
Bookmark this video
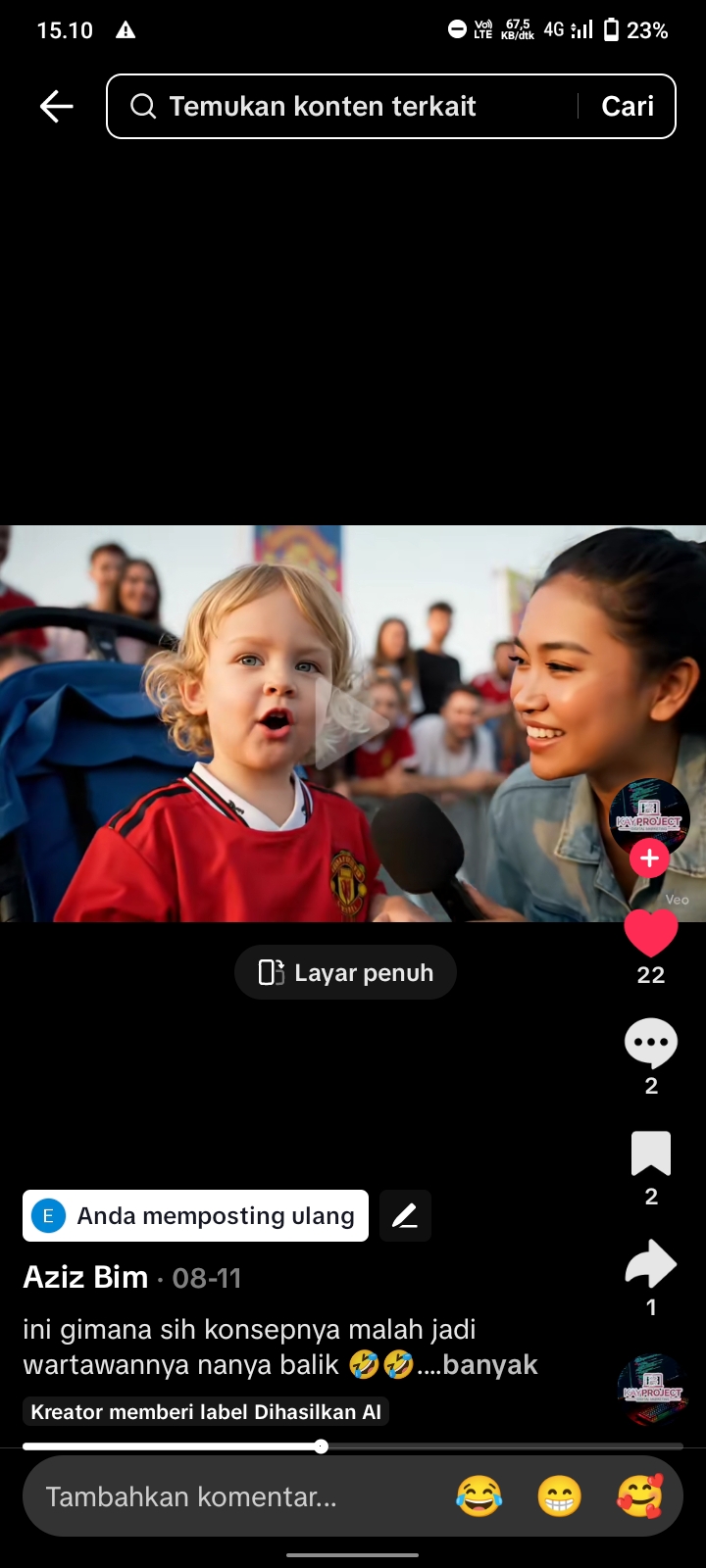(x=651, y=1153)
